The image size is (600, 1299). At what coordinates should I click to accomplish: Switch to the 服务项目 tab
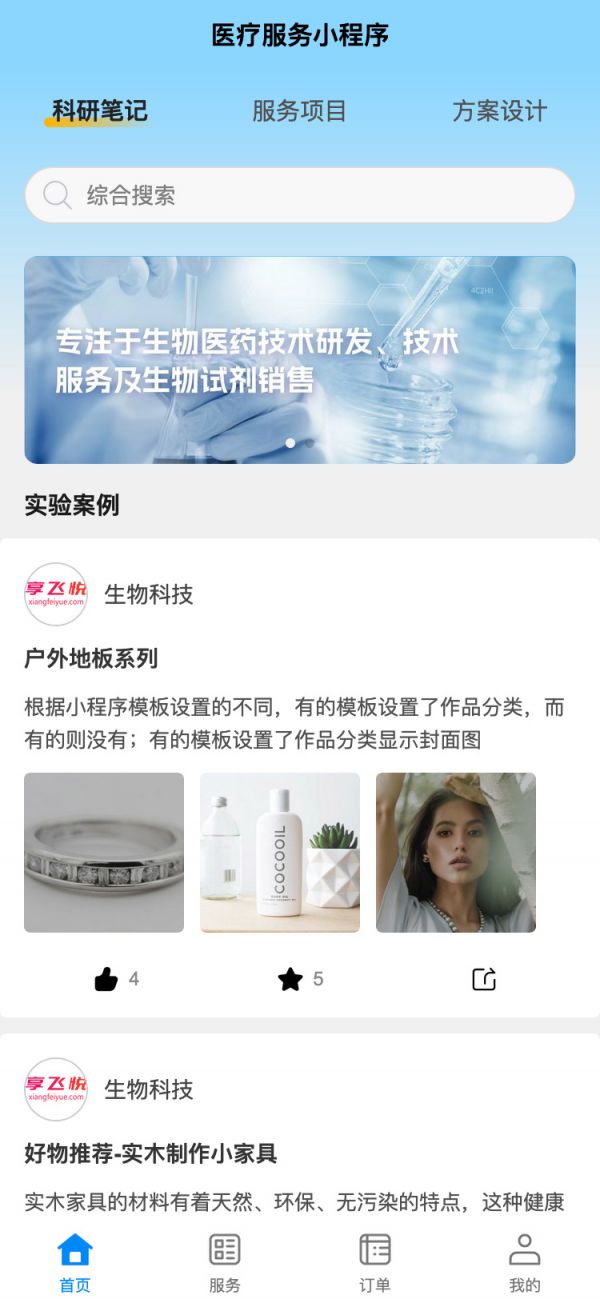pos(299,111)
